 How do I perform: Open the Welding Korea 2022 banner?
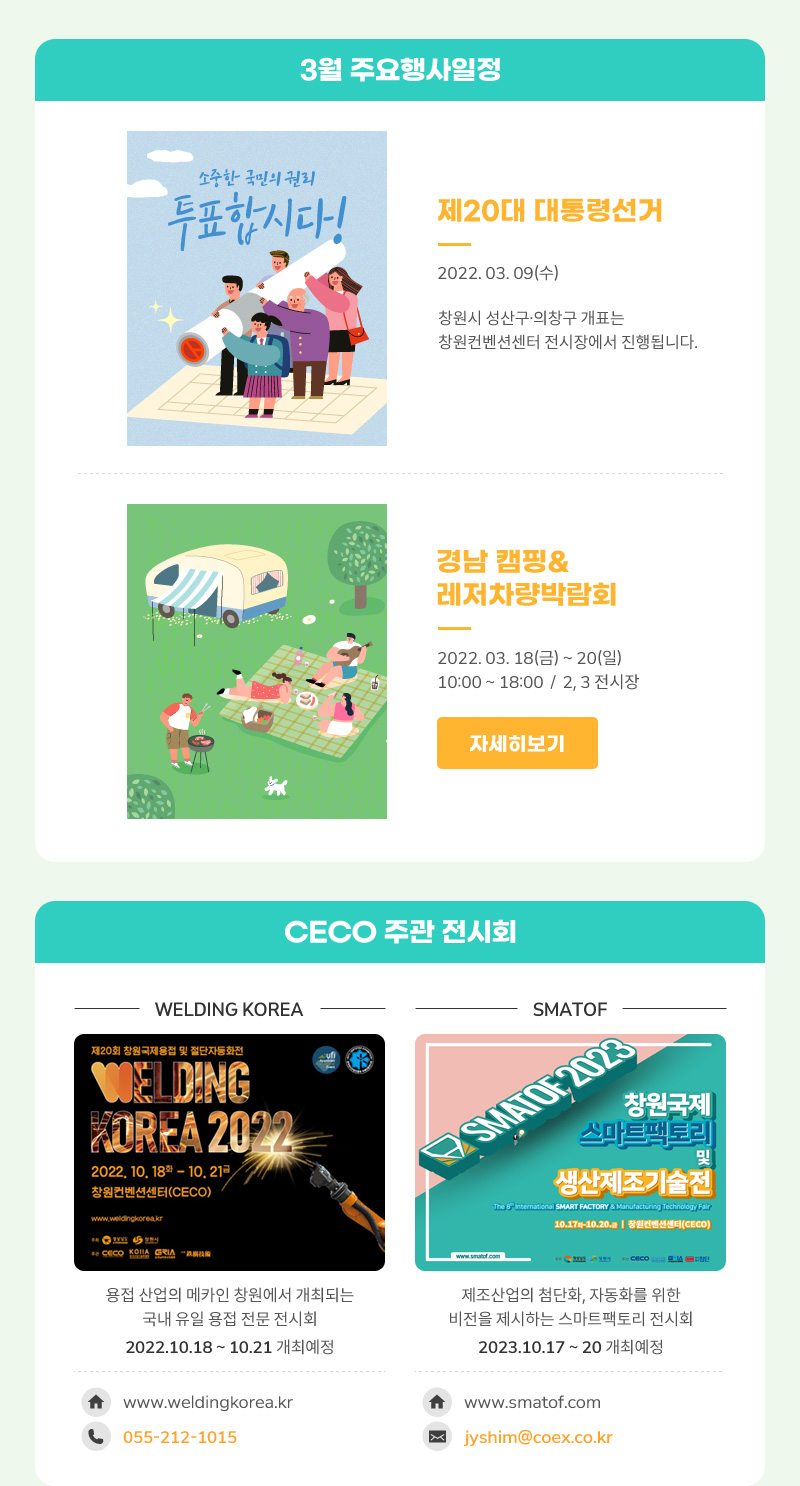[x=229, y=1152]
